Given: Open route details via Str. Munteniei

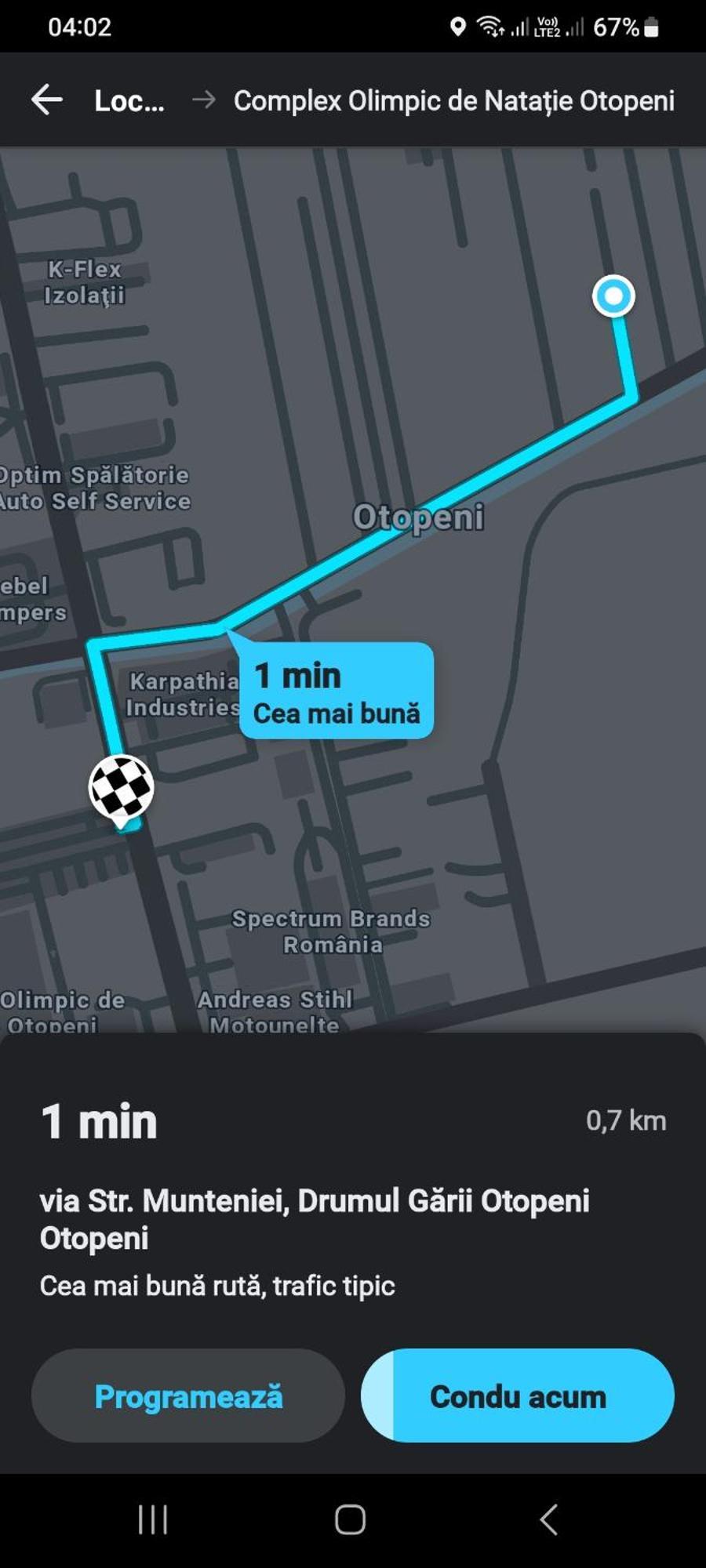Looking at the screenshot, I should [x=314, y=1218].
